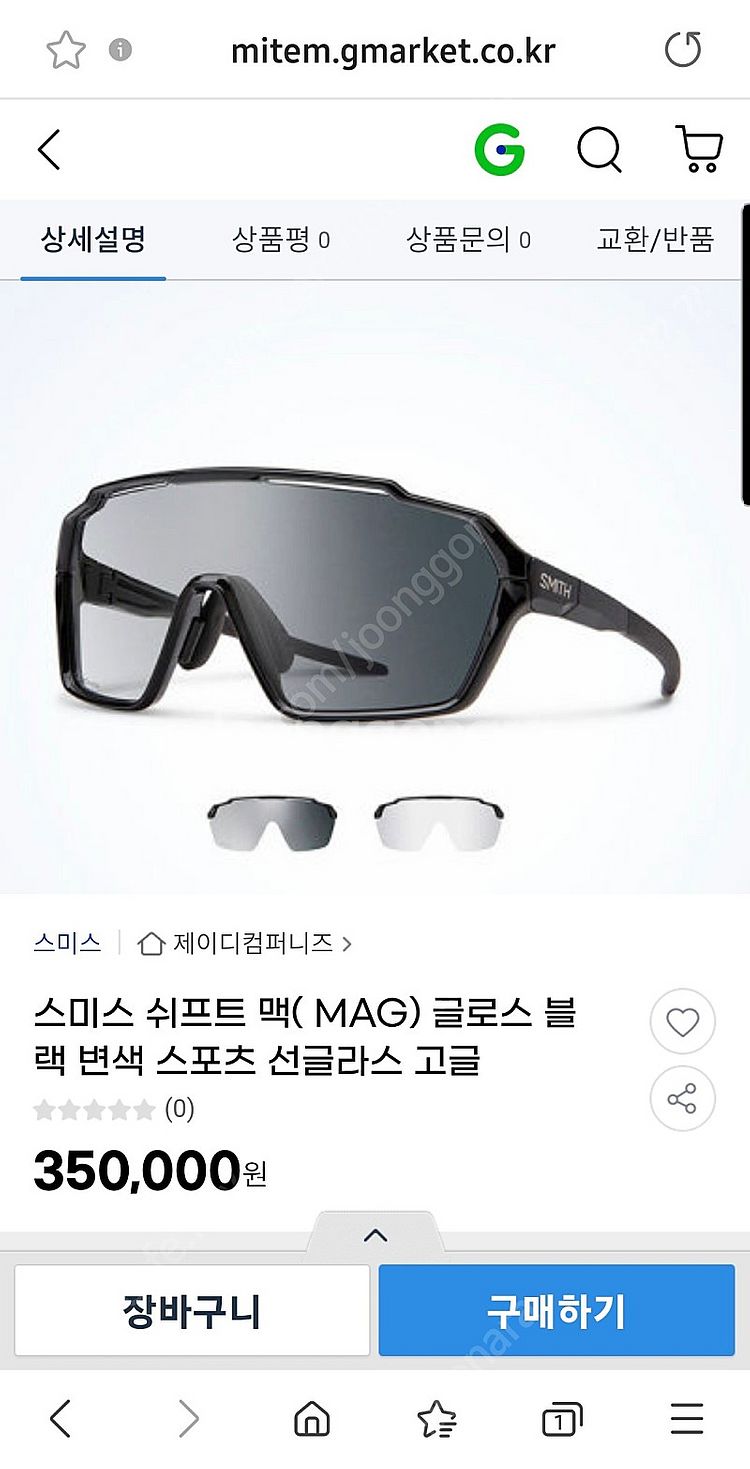This screenshot has width=750, height=1469.
Task: Open Gmarket home via G logo
Action: click(x=499, y=151)
